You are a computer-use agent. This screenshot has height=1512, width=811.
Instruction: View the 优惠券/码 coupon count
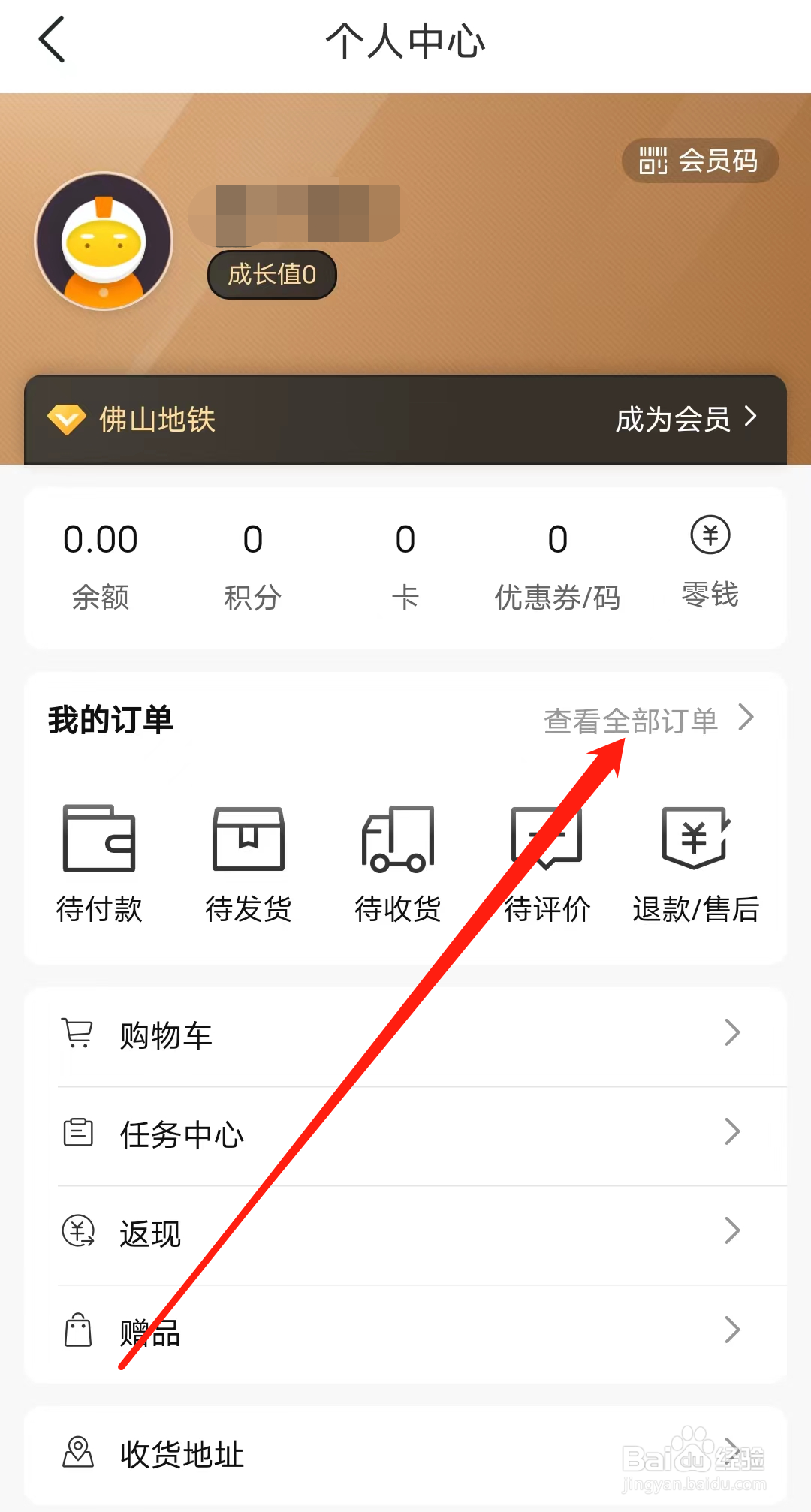point(557,538)
